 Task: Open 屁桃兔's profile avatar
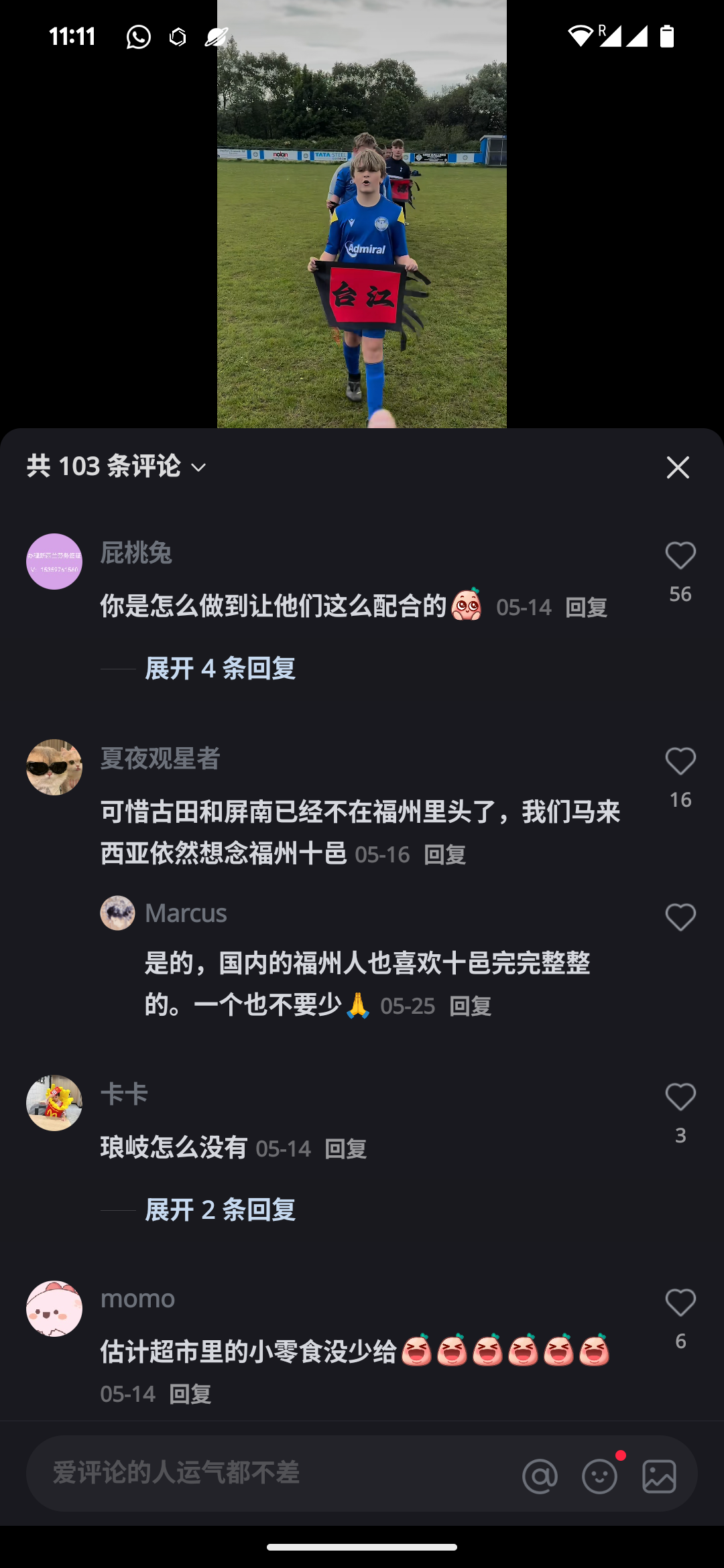click(54, 562)
